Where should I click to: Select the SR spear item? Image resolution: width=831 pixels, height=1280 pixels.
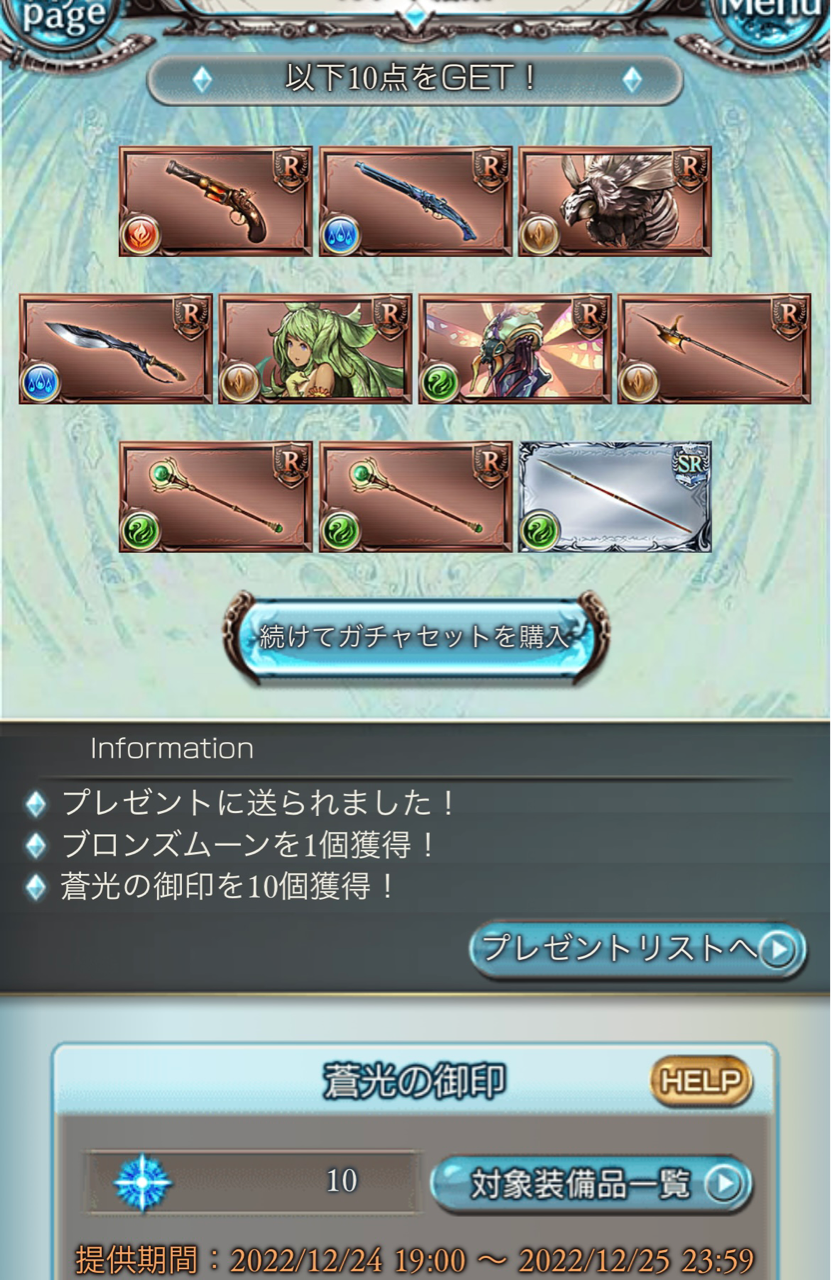(615, 497)
